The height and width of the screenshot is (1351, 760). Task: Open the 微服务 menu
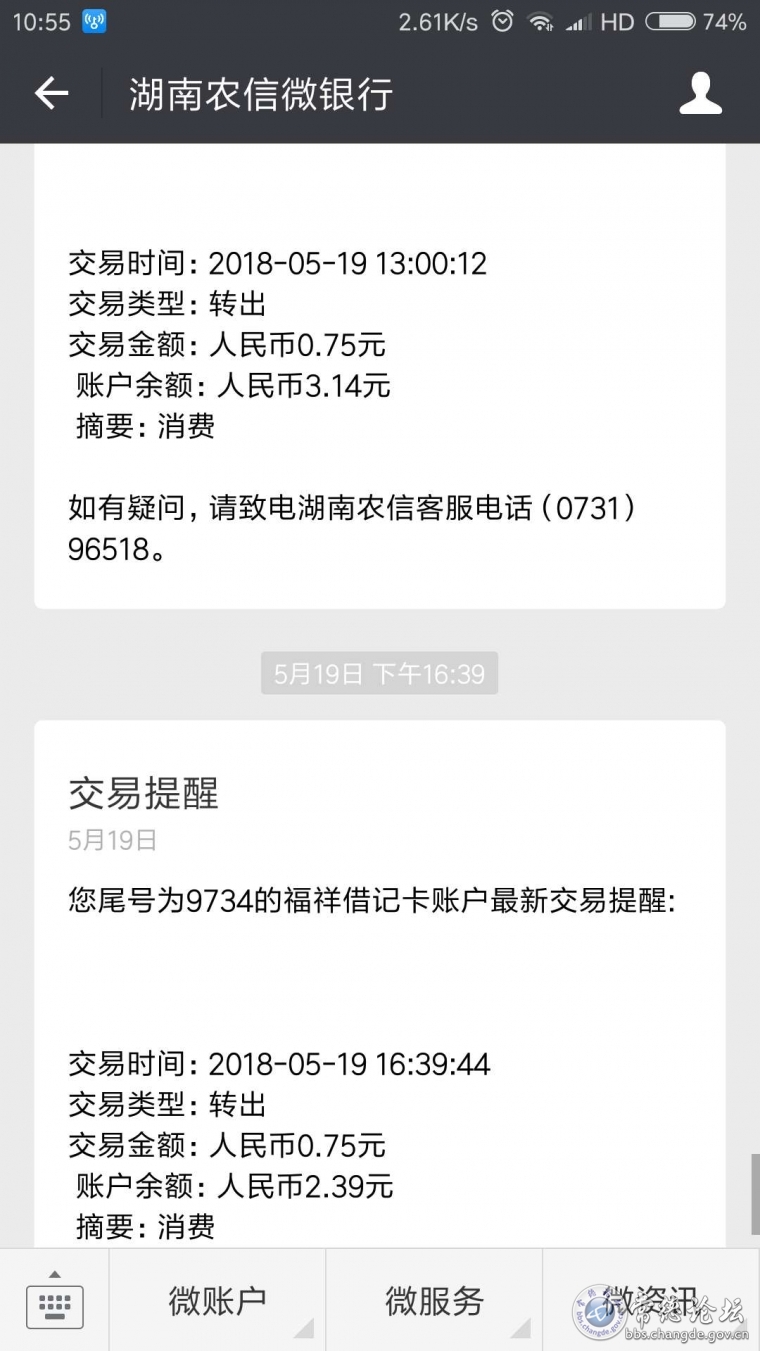tap(434, 1300)
